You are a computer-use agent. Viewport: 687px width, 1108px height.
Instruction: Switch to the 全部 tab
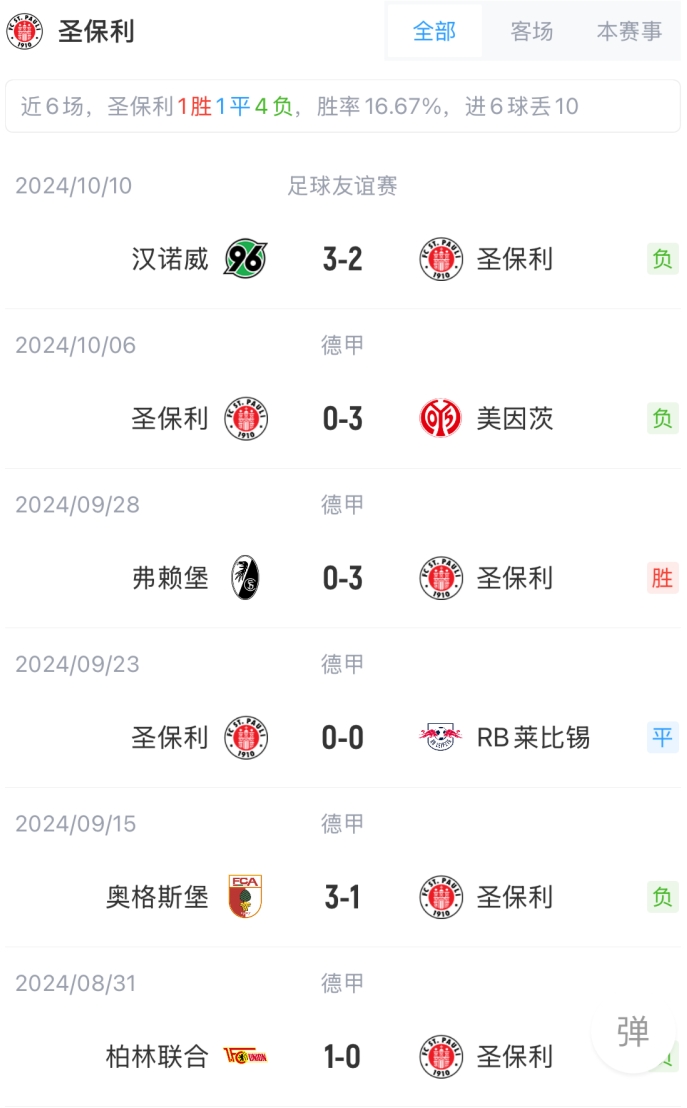tap(434, 32)
